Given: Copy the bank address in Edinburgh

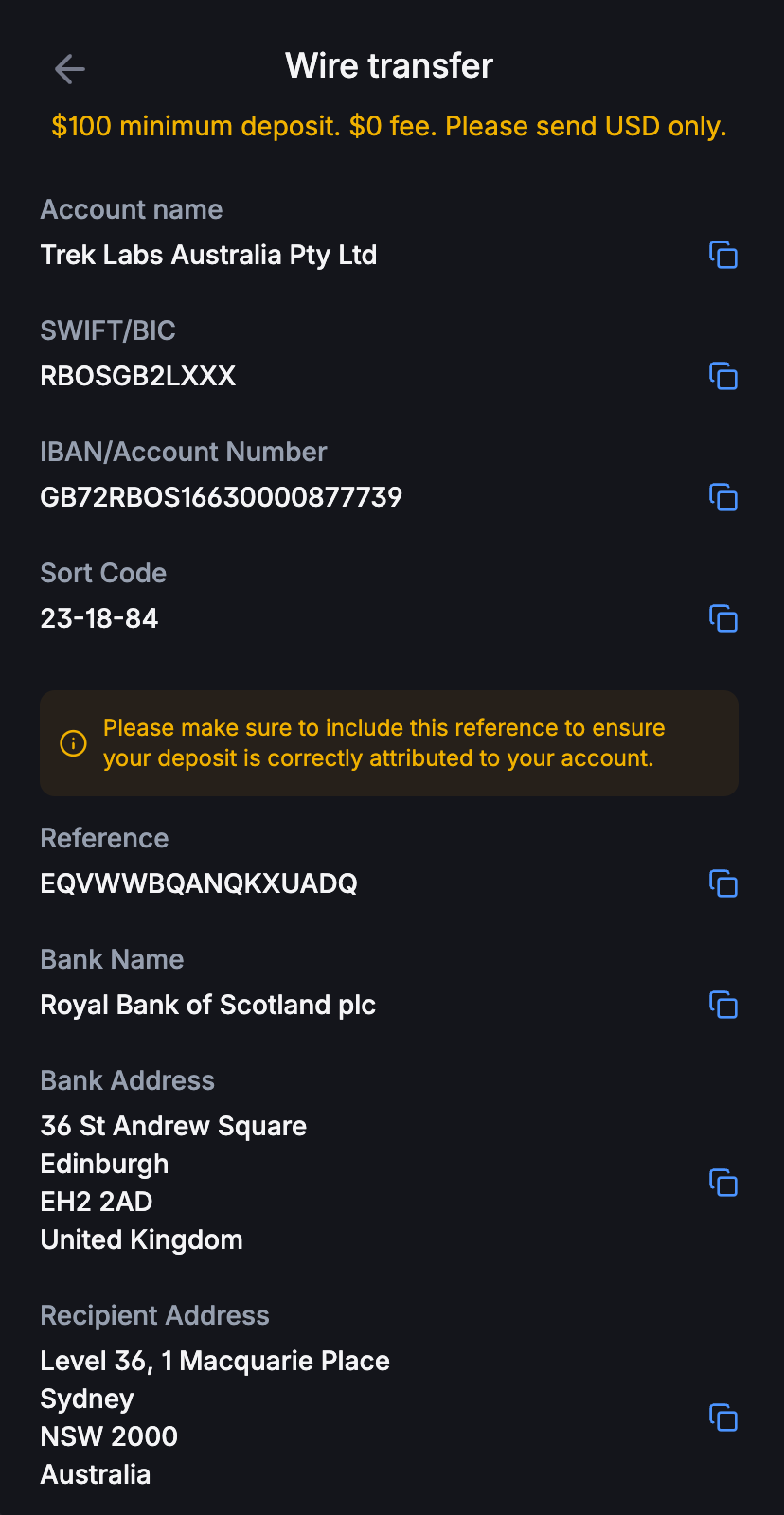Looking at the screenshot, I should point(723,1183).
